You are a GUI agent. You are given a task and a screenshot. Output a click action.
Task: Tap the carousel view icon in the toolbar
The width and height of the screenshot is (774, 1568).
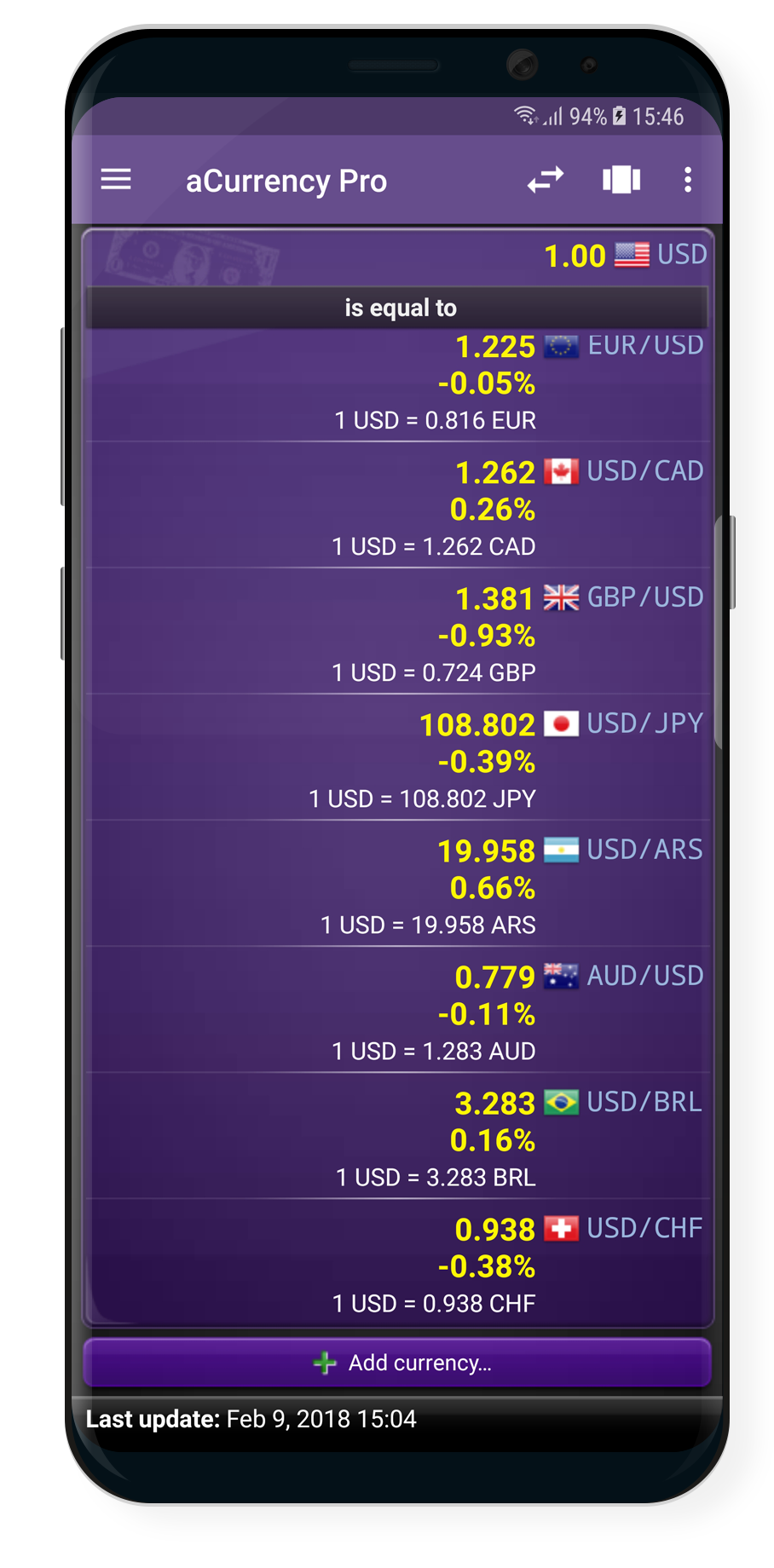621,180
